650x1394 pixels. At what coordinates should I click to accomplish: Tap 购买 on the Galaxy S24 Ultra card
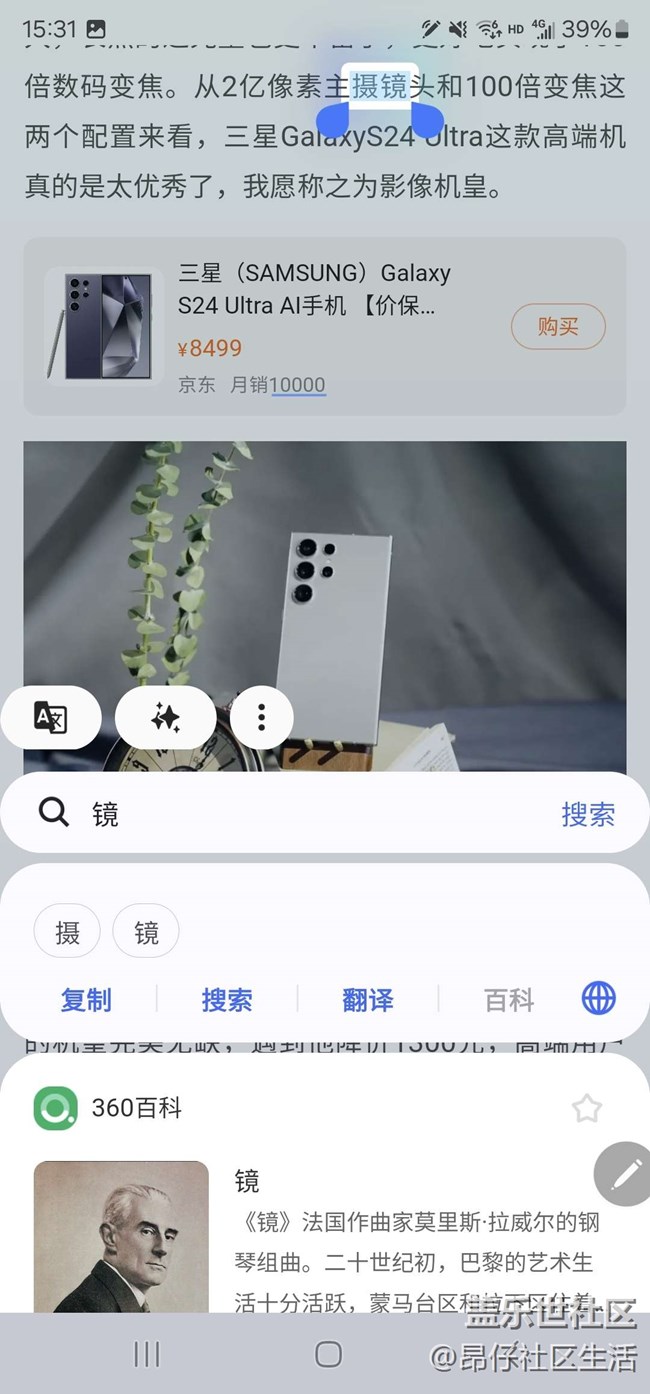(x=558, y=326)
